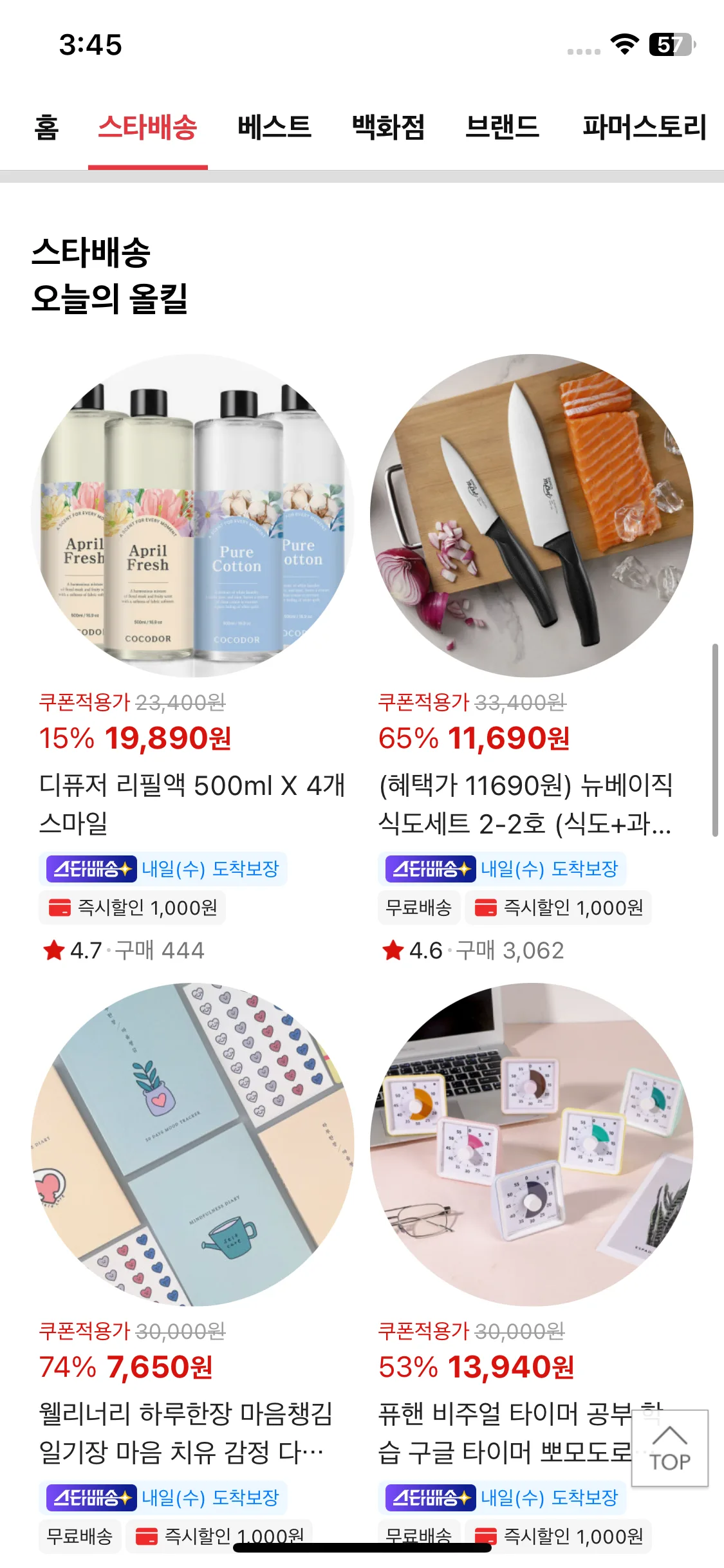Go to the 베스트 tab
Image resolution: width=724 pixels, height=1568 pixels.
274,127
